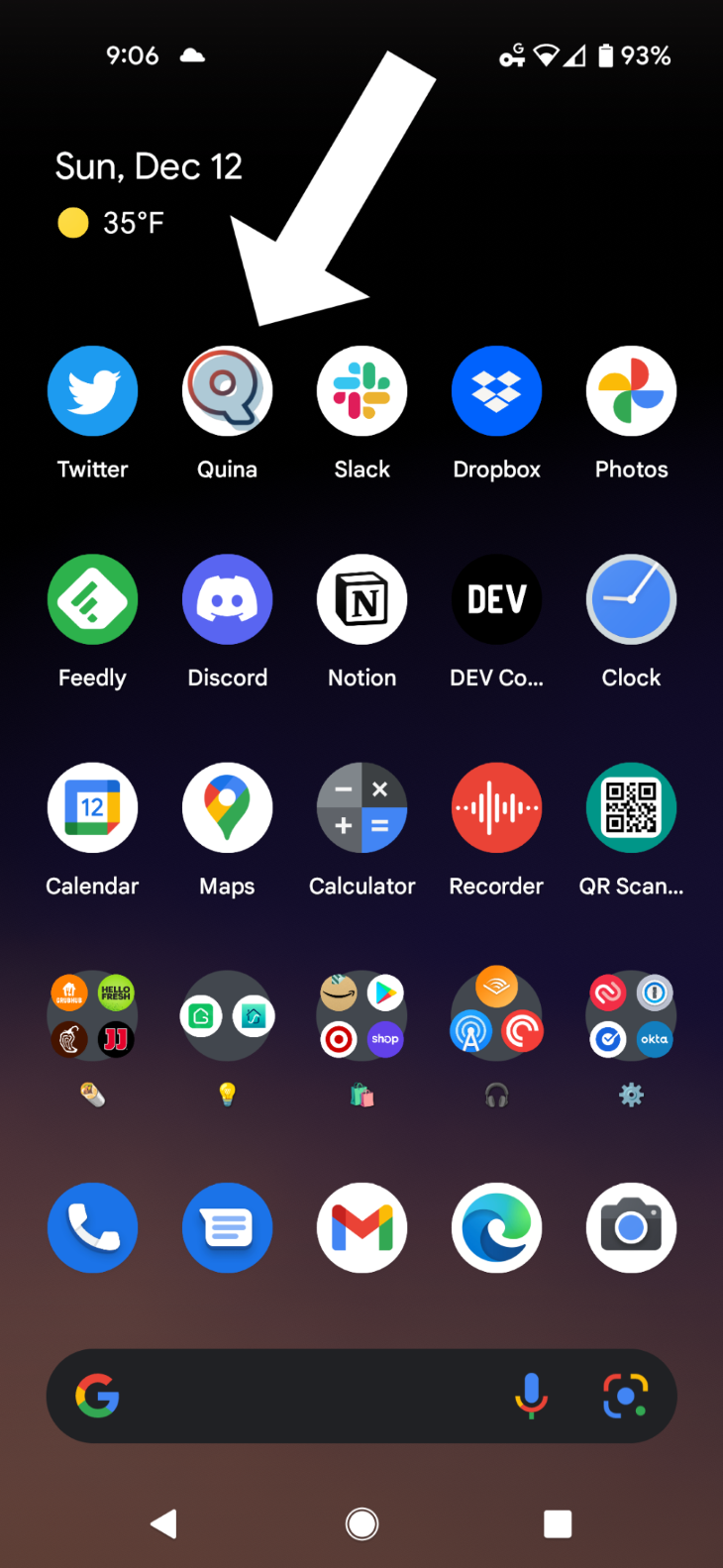Start a Google voice search from the search bar

click(531, 1396)
